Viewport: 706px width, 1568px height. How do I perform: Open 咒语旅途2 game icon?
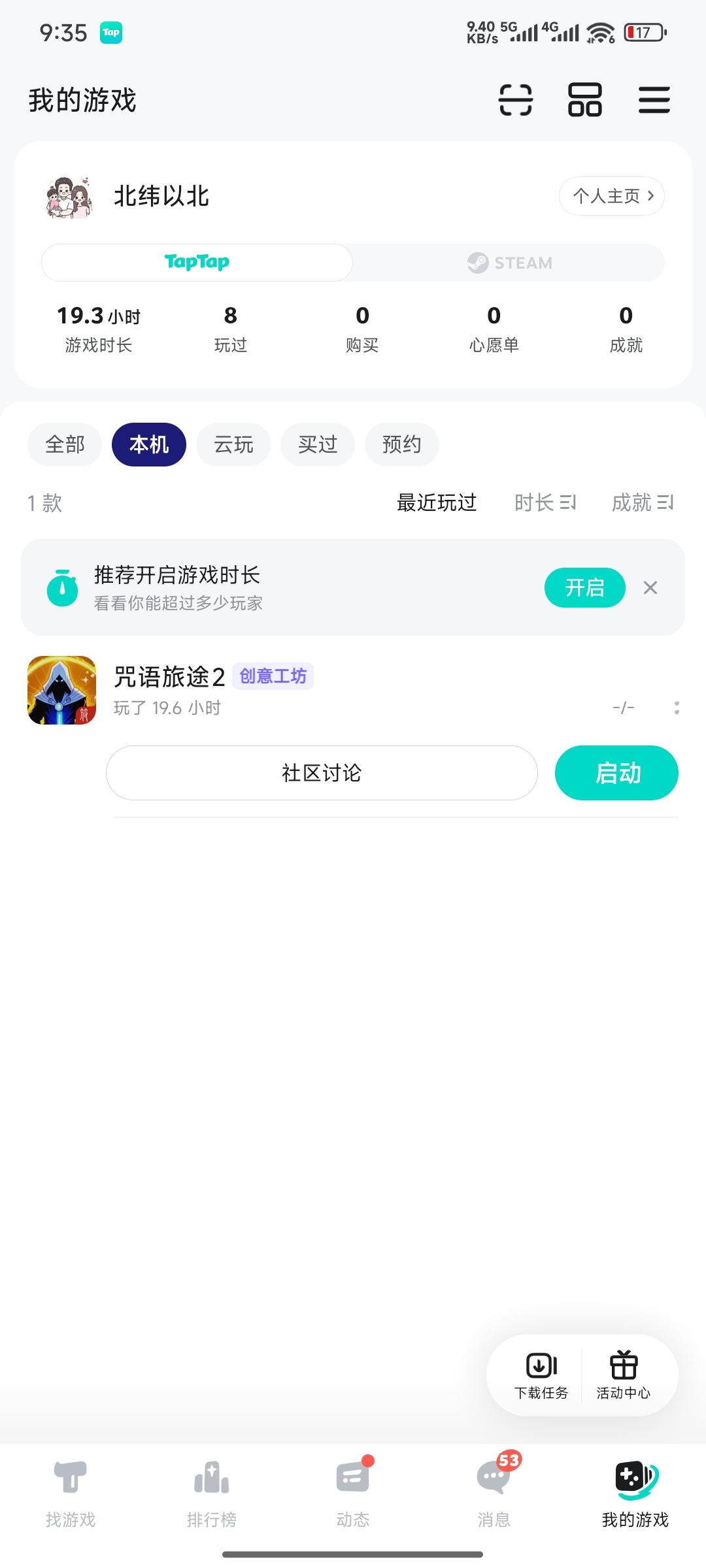(x=61, y=691)
